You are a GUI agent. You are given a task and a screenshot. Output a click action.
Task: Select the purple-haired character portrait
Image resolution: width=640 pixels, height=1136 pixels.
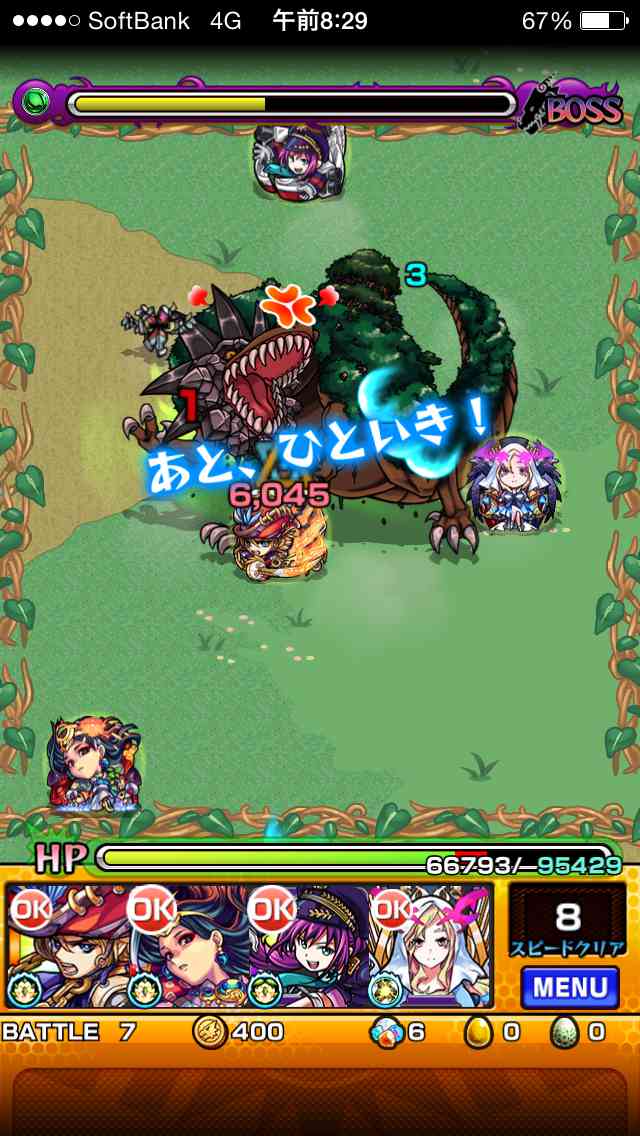point(307,947)
